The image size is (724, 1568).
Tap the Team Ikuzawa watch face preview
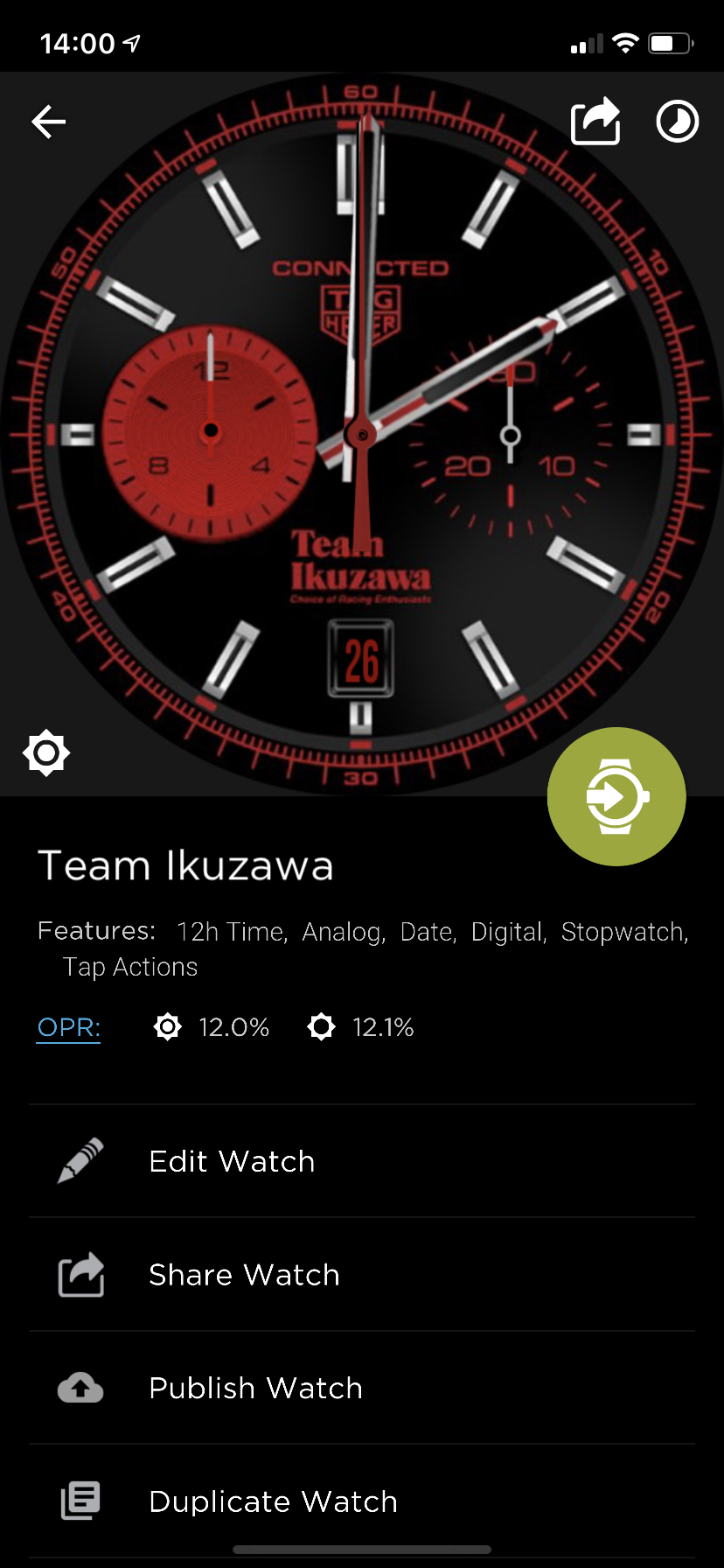(361, 435)
